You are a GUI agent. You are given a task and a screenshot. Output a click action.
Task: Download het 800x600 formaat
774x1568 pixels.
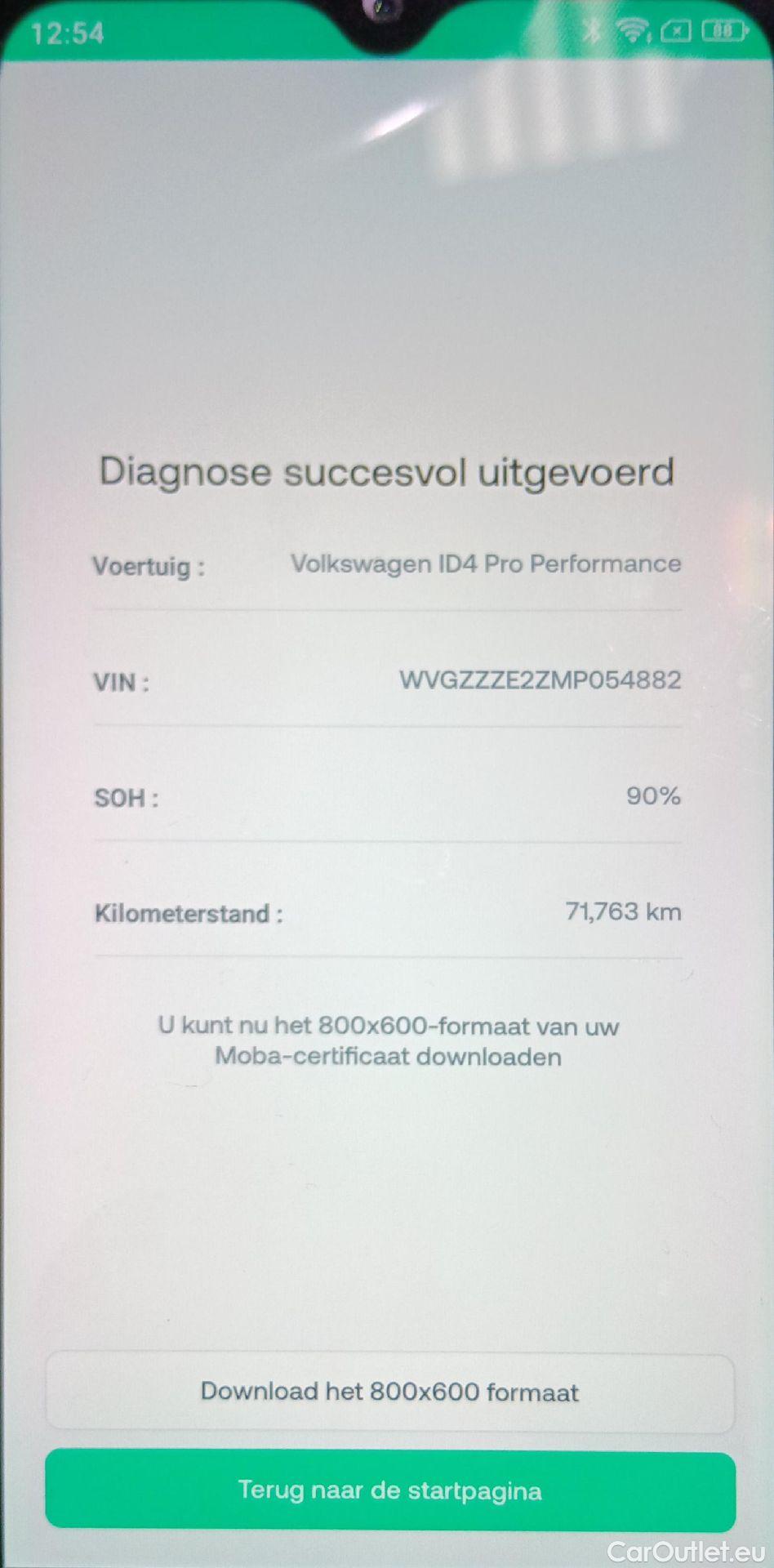(389, 1392)
